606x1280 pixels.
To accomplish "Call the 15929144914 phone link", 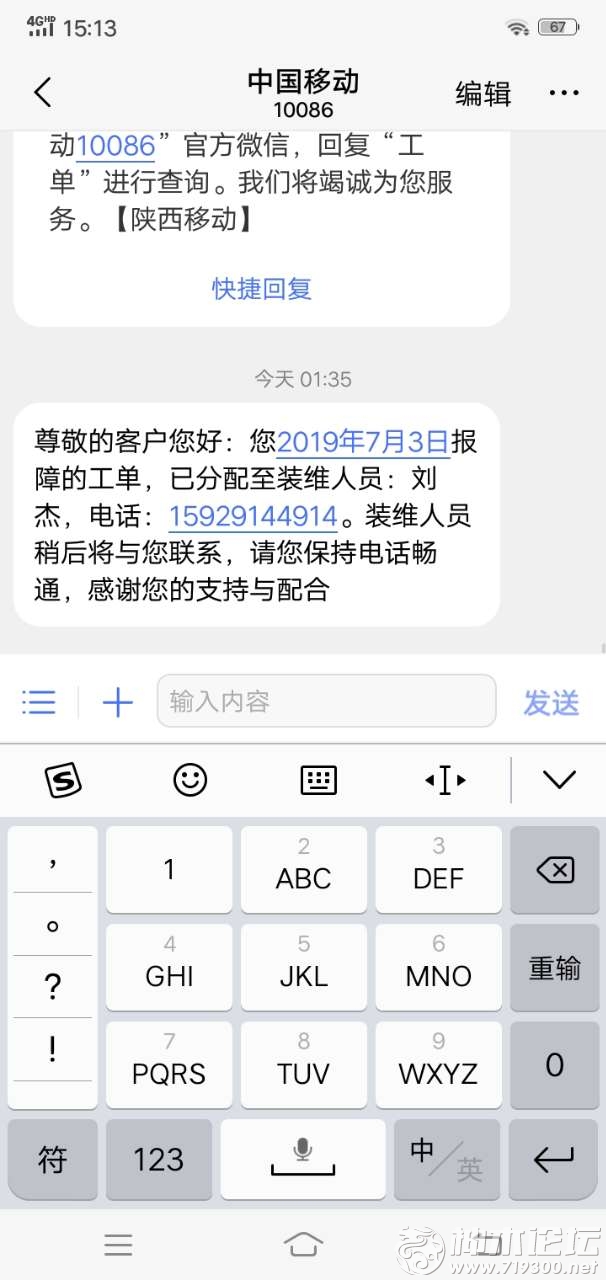I will (x=252, y=516).
